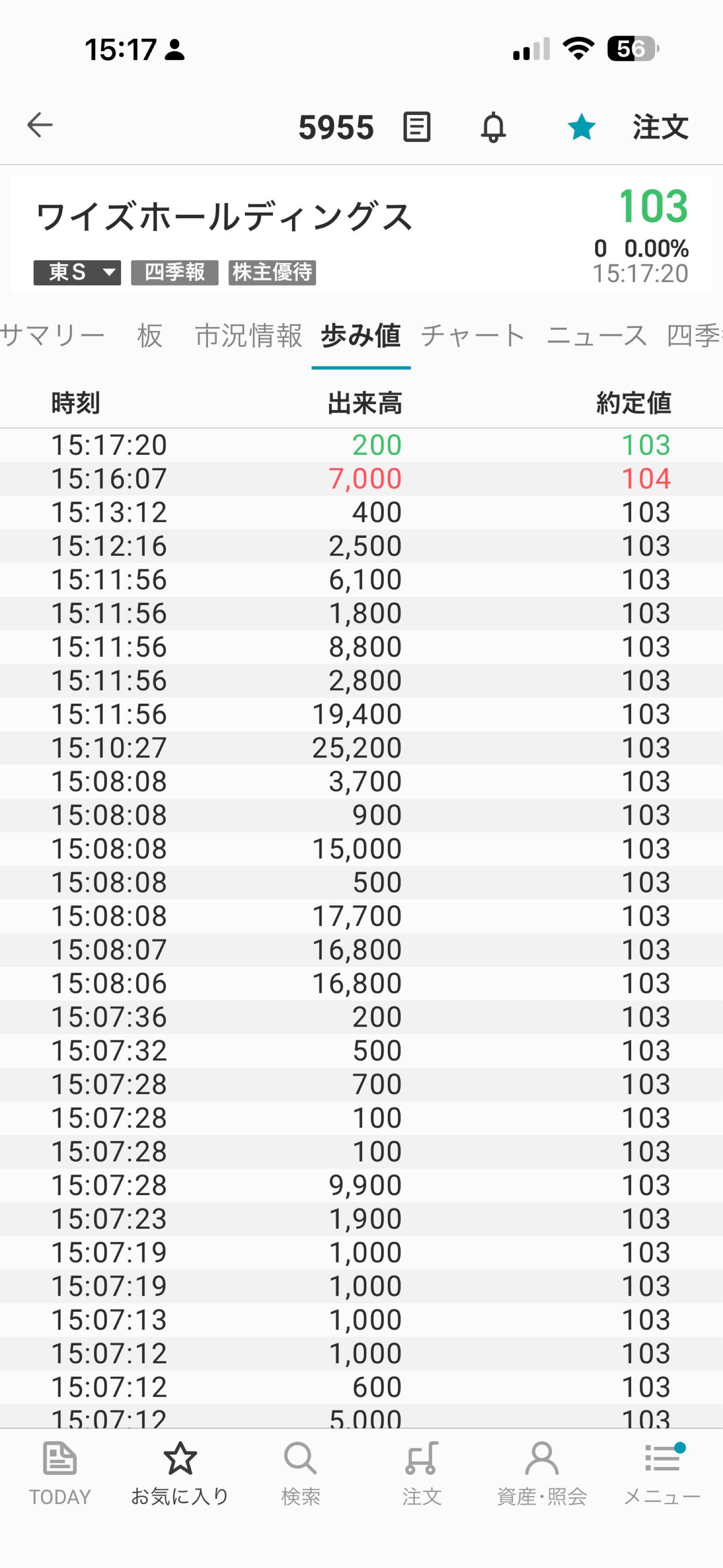Open the 四季報 tag
Viewport: 723px width, 1568px height.
(x=175, y=272)
